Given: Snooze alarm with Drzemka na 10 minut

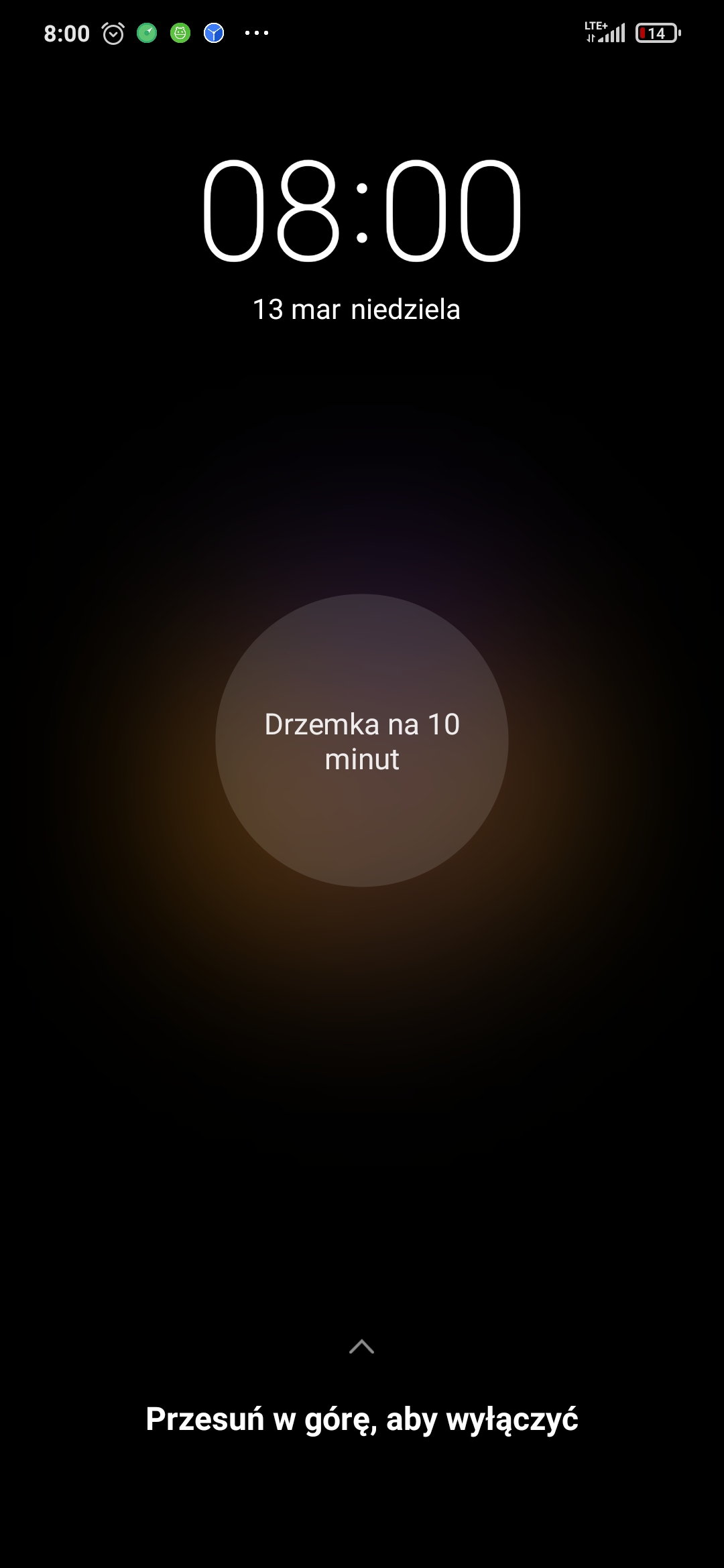Looking at the screenshot, I should point(362,740).
